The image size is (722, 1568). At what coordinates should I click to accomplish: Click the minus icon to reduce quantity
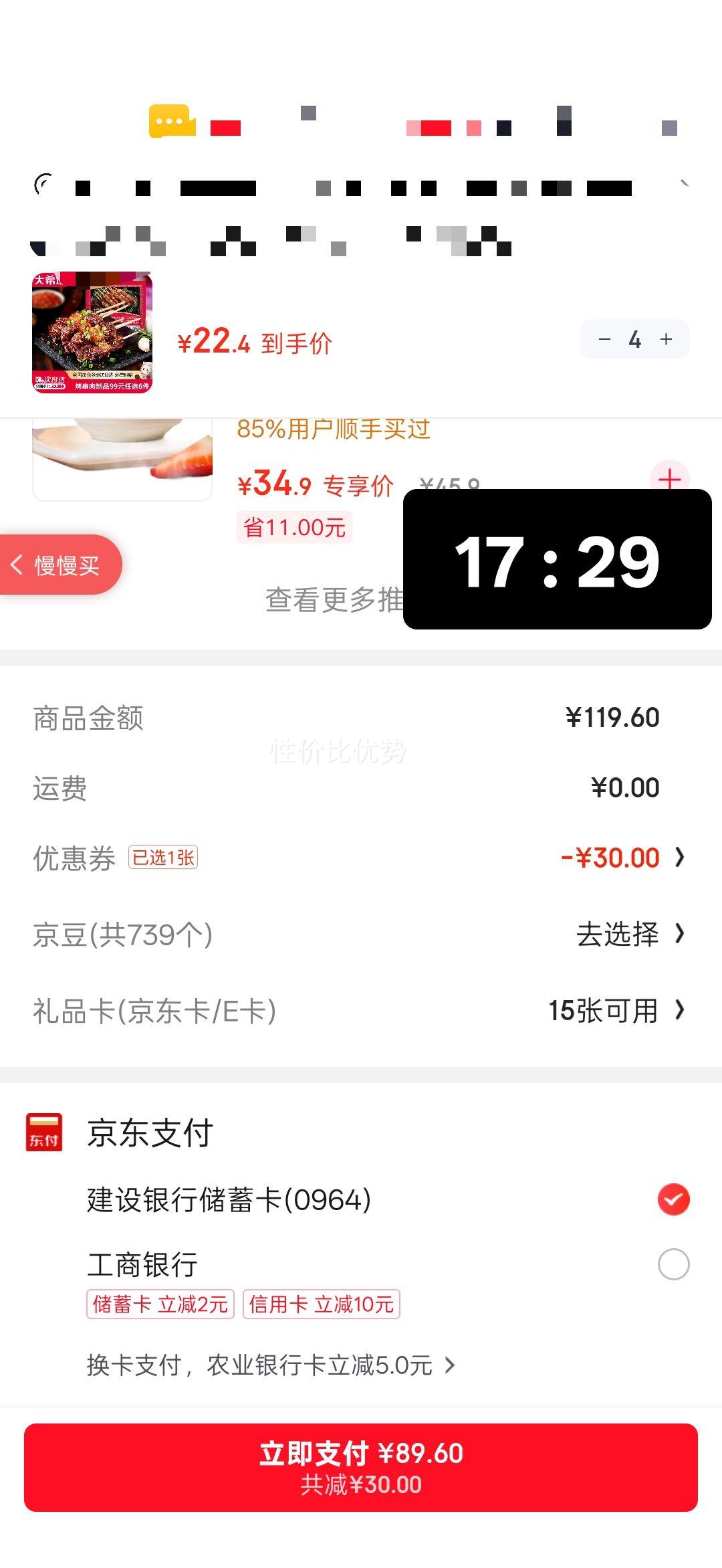(x=606, y=339)
